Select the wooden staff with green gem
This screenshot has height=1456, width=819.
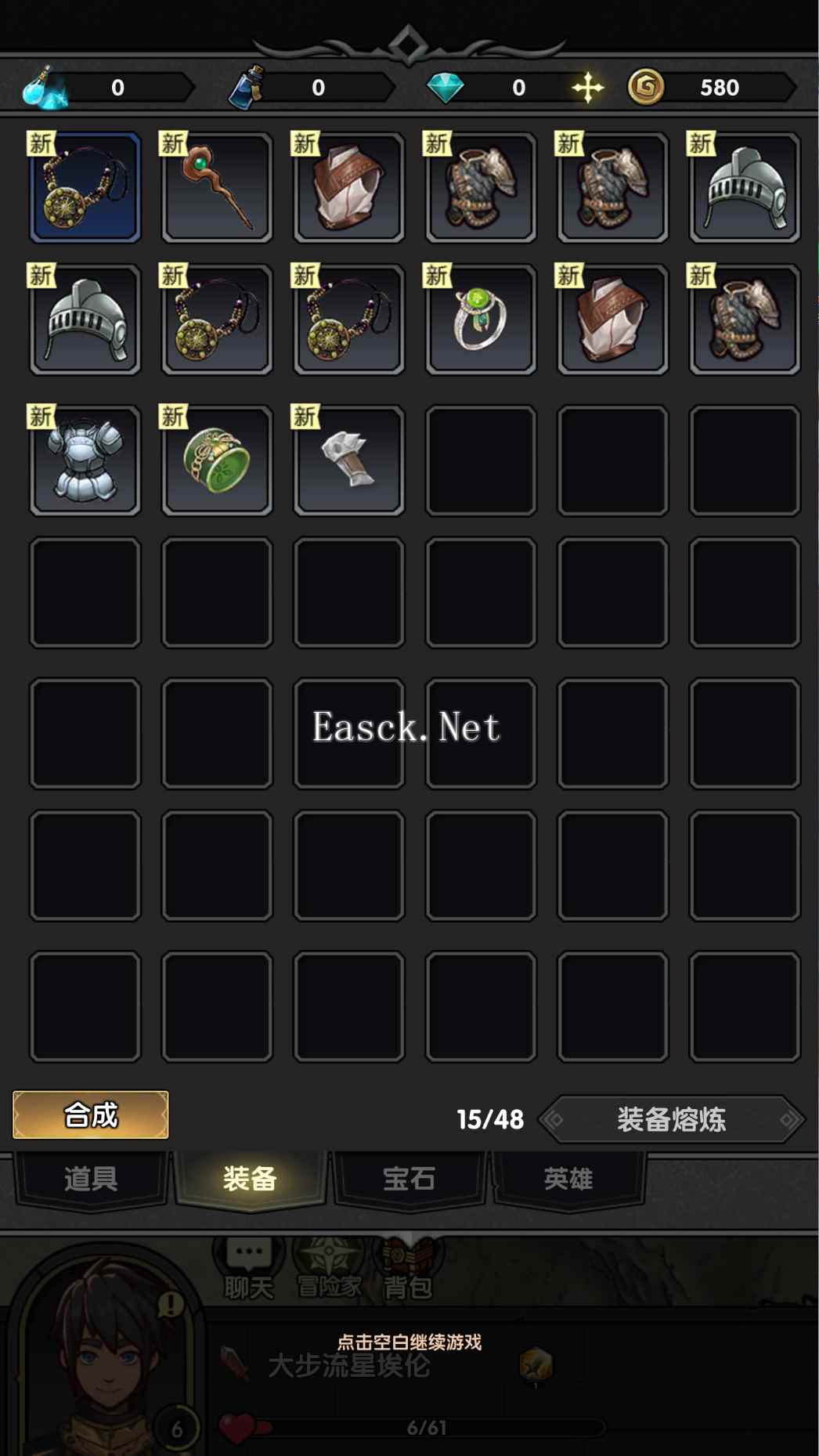[217, 187]
